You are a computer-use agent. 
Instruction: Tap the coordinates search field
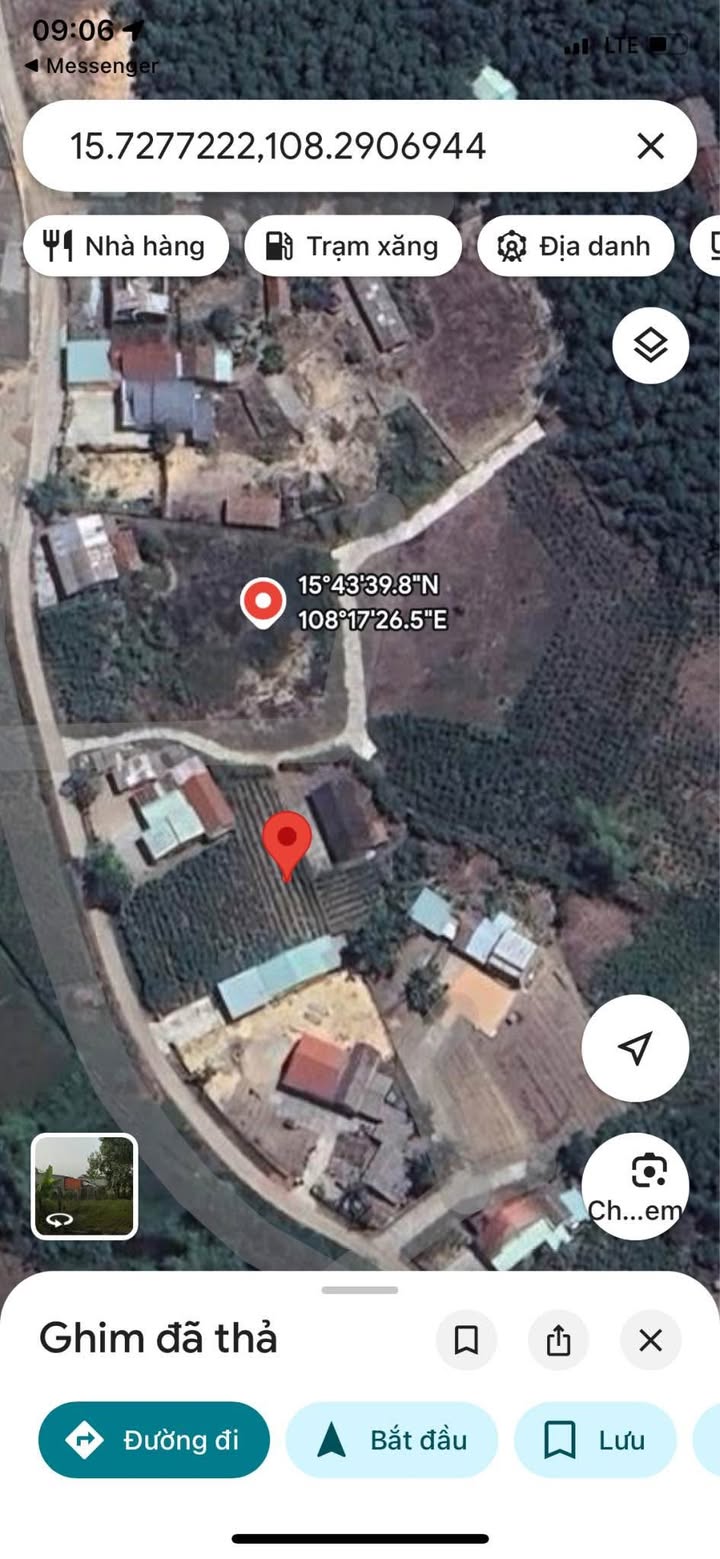pyautogui.click(x=300, y=147)
